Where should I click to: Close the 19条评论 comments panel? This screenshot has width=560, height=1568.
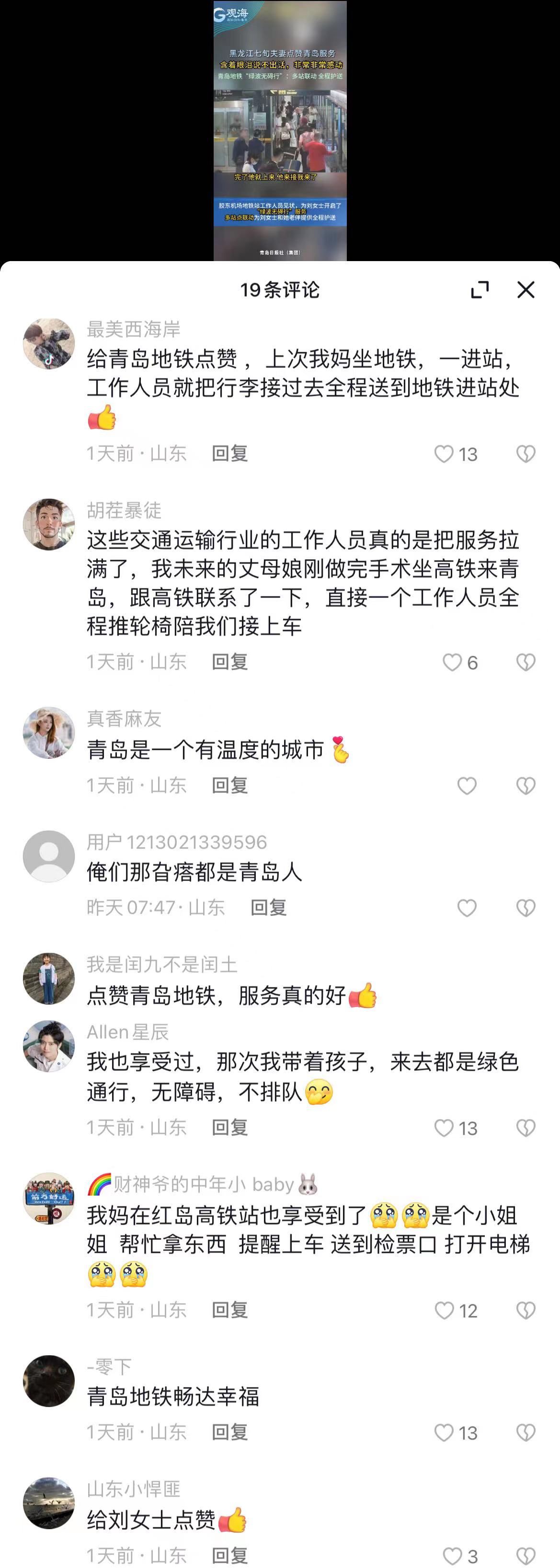[x=526, y=290]
